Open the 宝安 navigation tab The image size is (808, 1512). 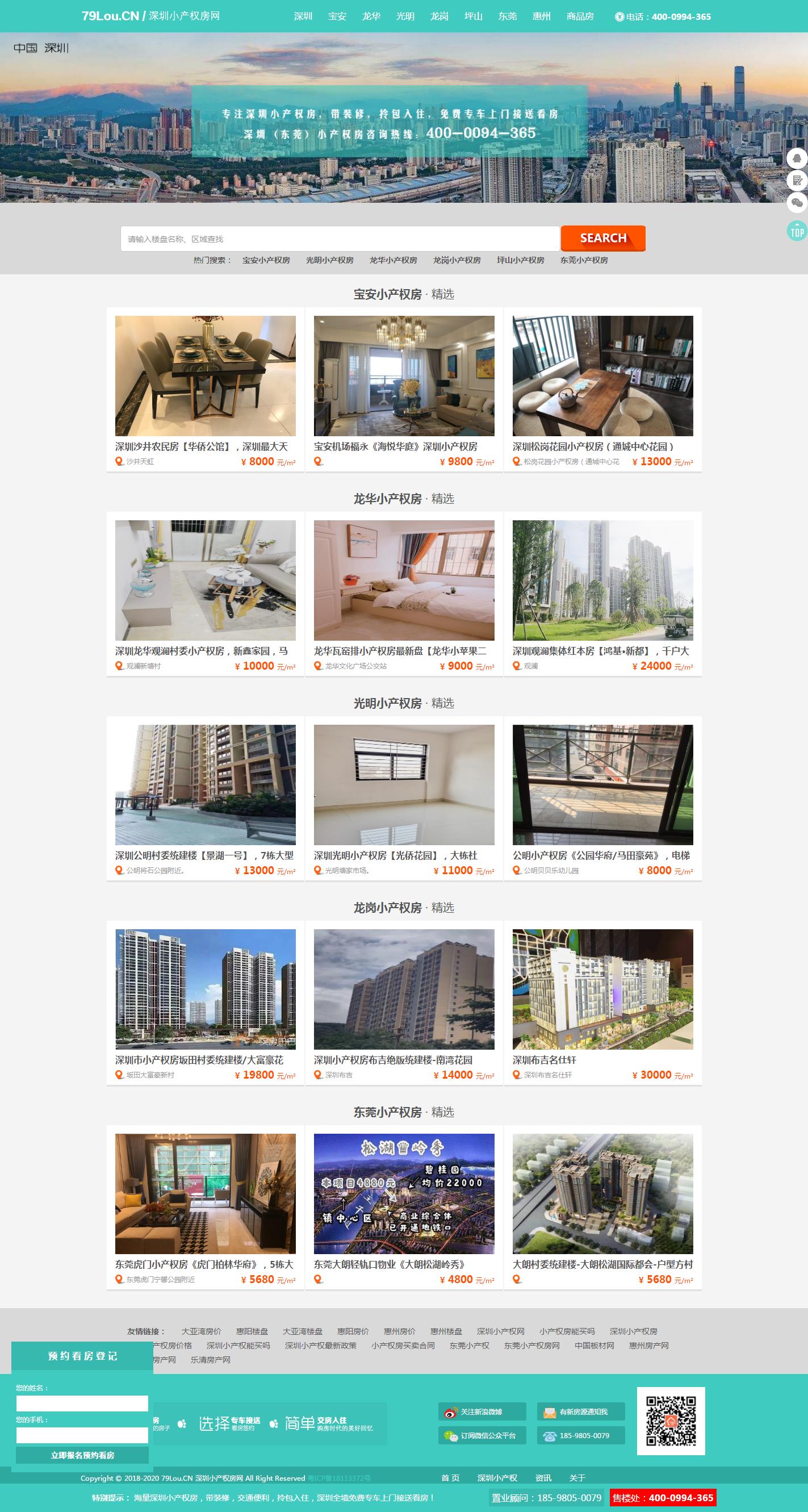337,16
